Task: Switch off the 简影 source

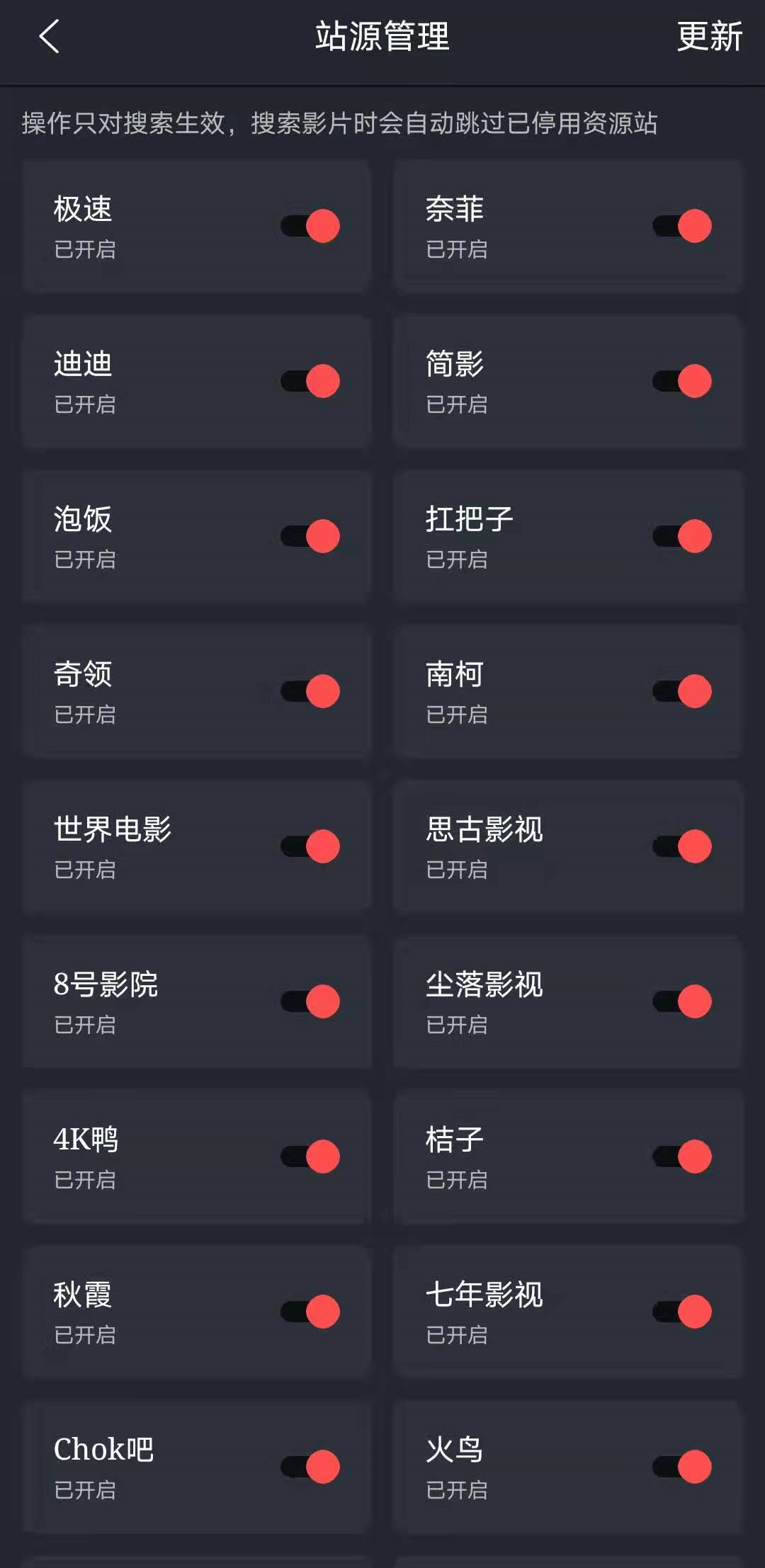Action: 682,381
